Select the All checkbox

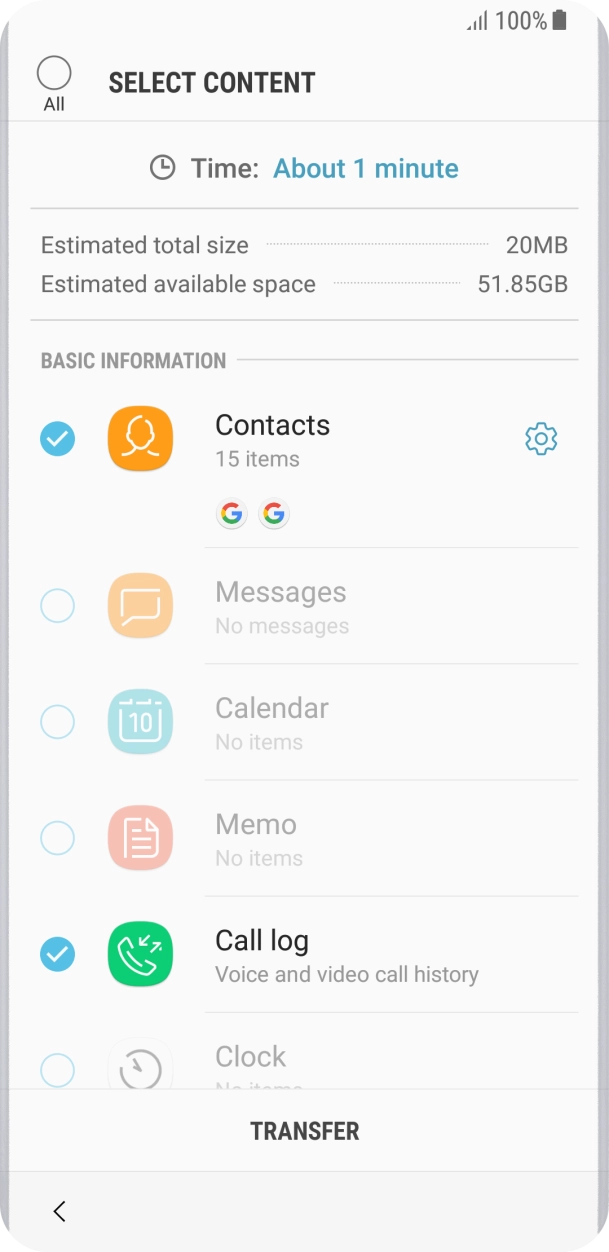click(54, 74)
